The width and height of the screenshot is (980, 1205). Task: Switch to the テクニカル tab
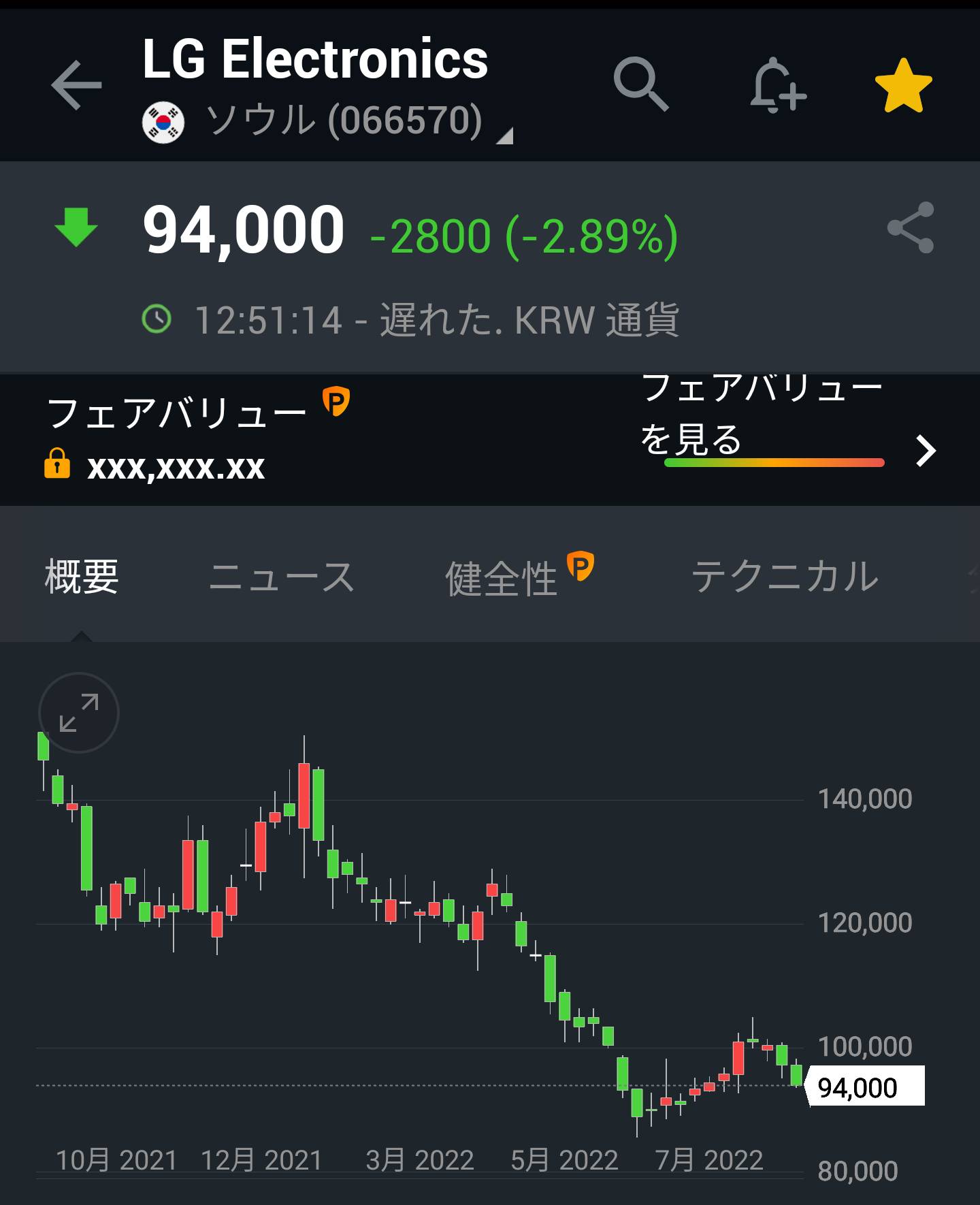785,577
